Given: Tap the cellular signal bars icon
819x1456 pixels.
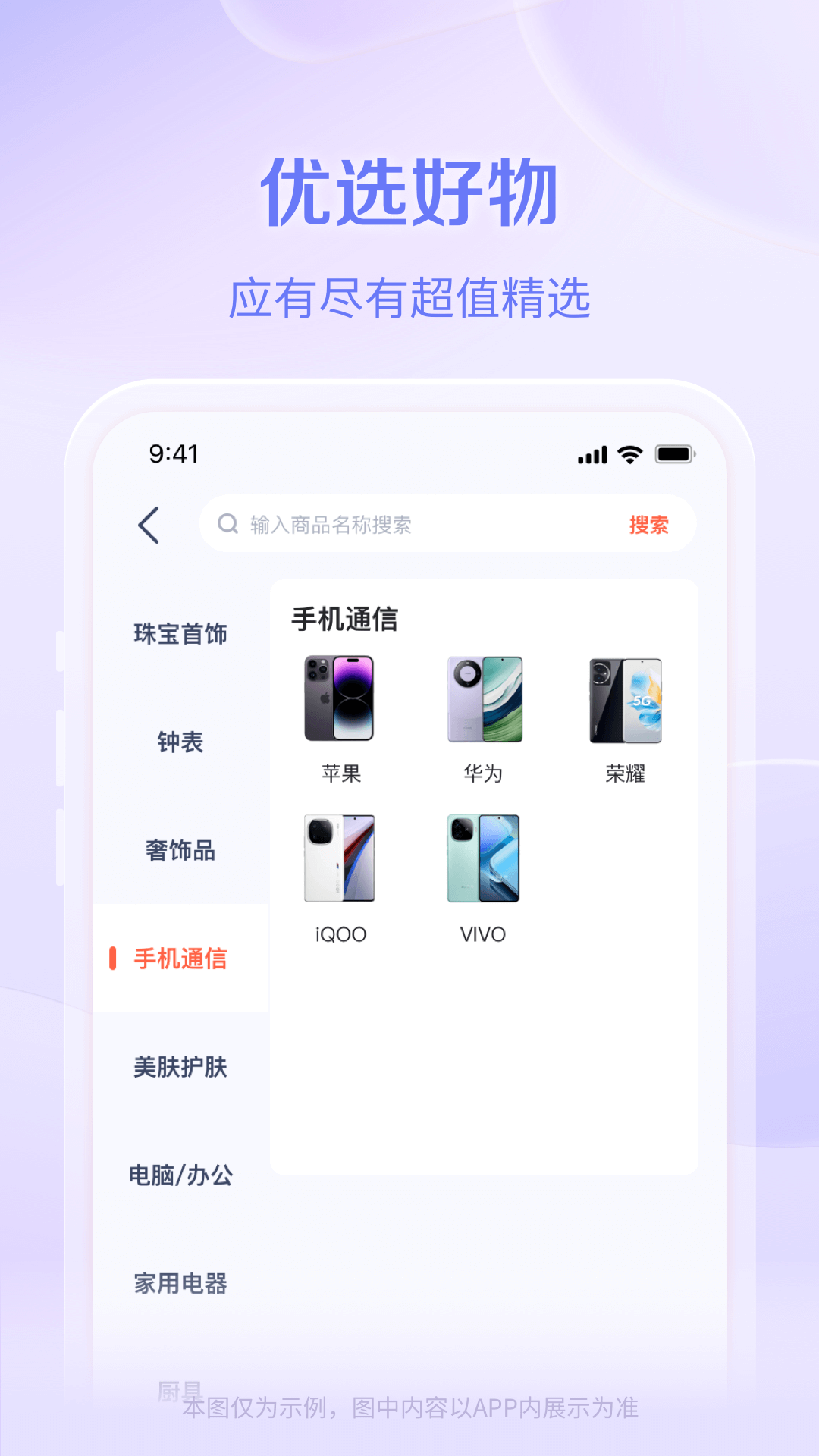Looking at the screenshot, I should pyautogui.click(x=591, y=453).
